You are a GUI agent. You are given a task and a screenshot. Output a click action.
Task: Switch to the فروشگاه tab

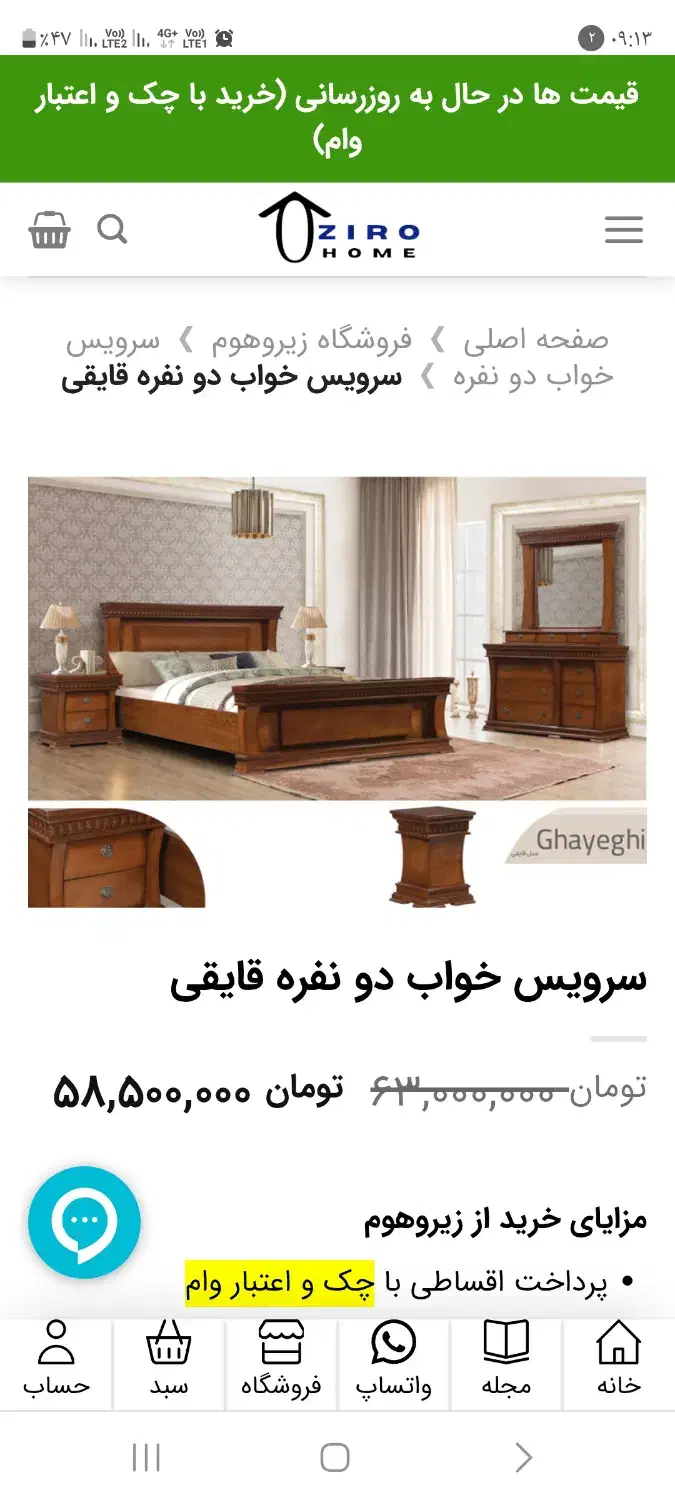pos(281,1359)
